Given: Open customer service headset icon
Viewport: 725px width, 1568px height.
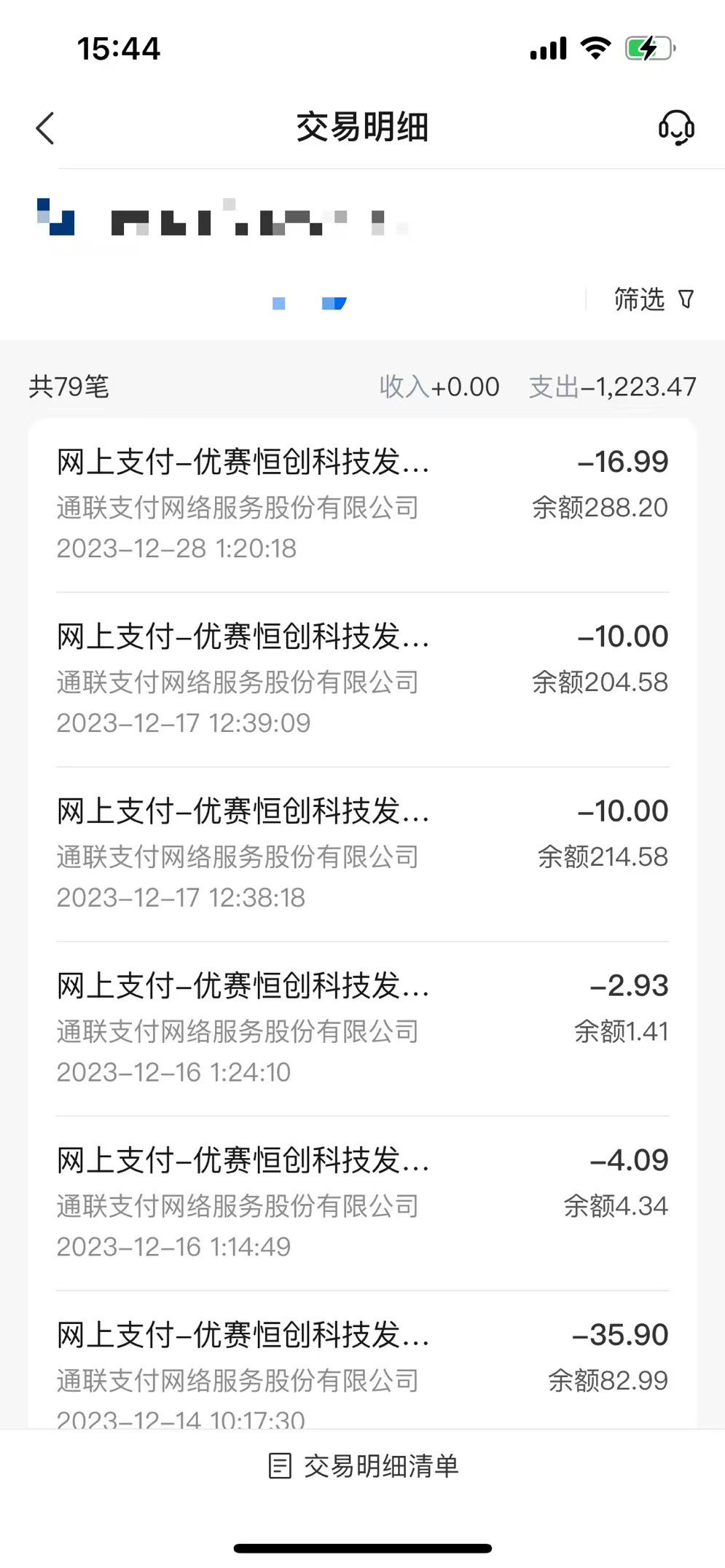Looking at the screenshot, I should pos(676,127).
